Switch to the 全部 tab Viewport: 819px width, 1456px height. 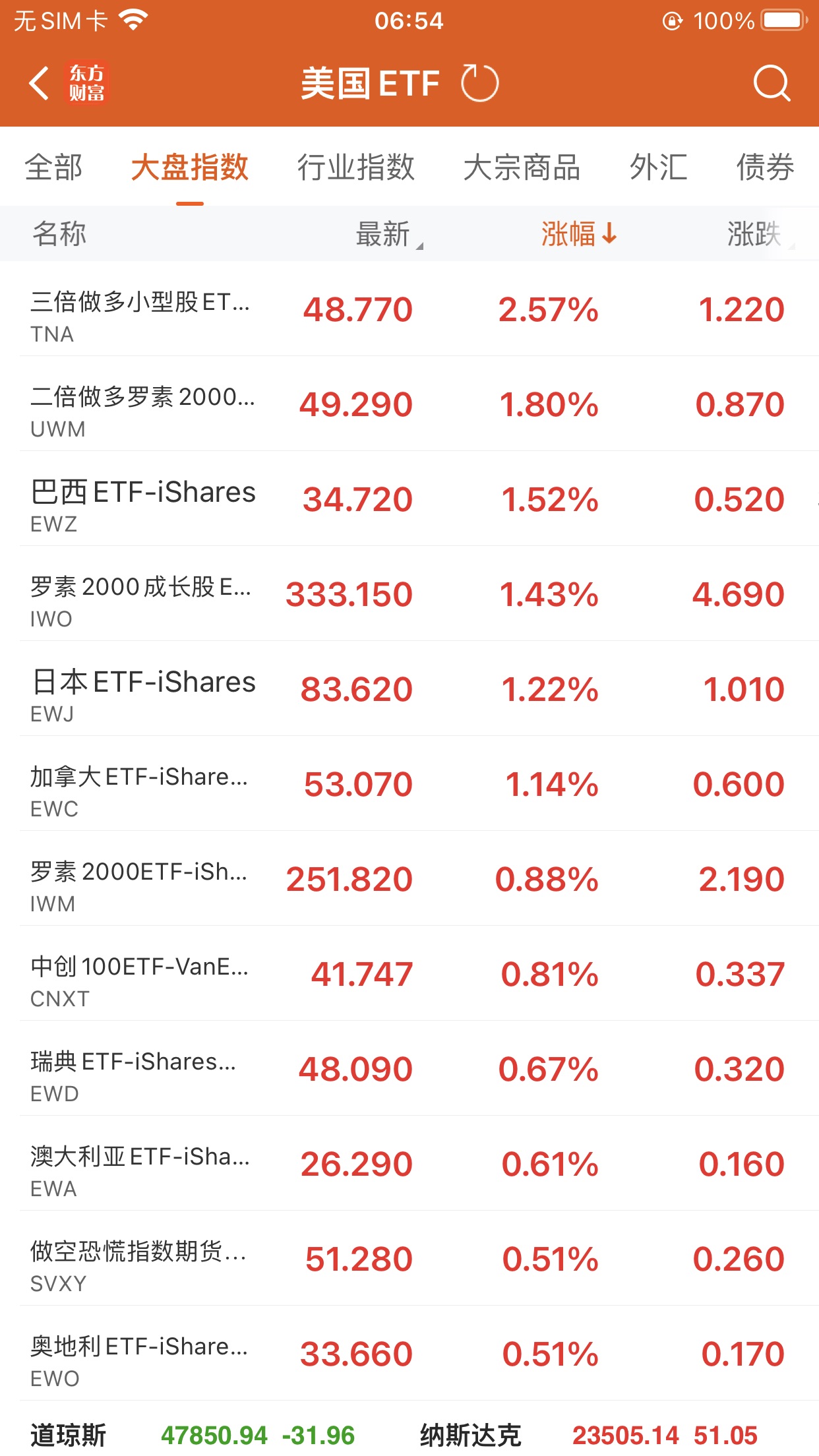pyautogui.click(x=53, y=167)
